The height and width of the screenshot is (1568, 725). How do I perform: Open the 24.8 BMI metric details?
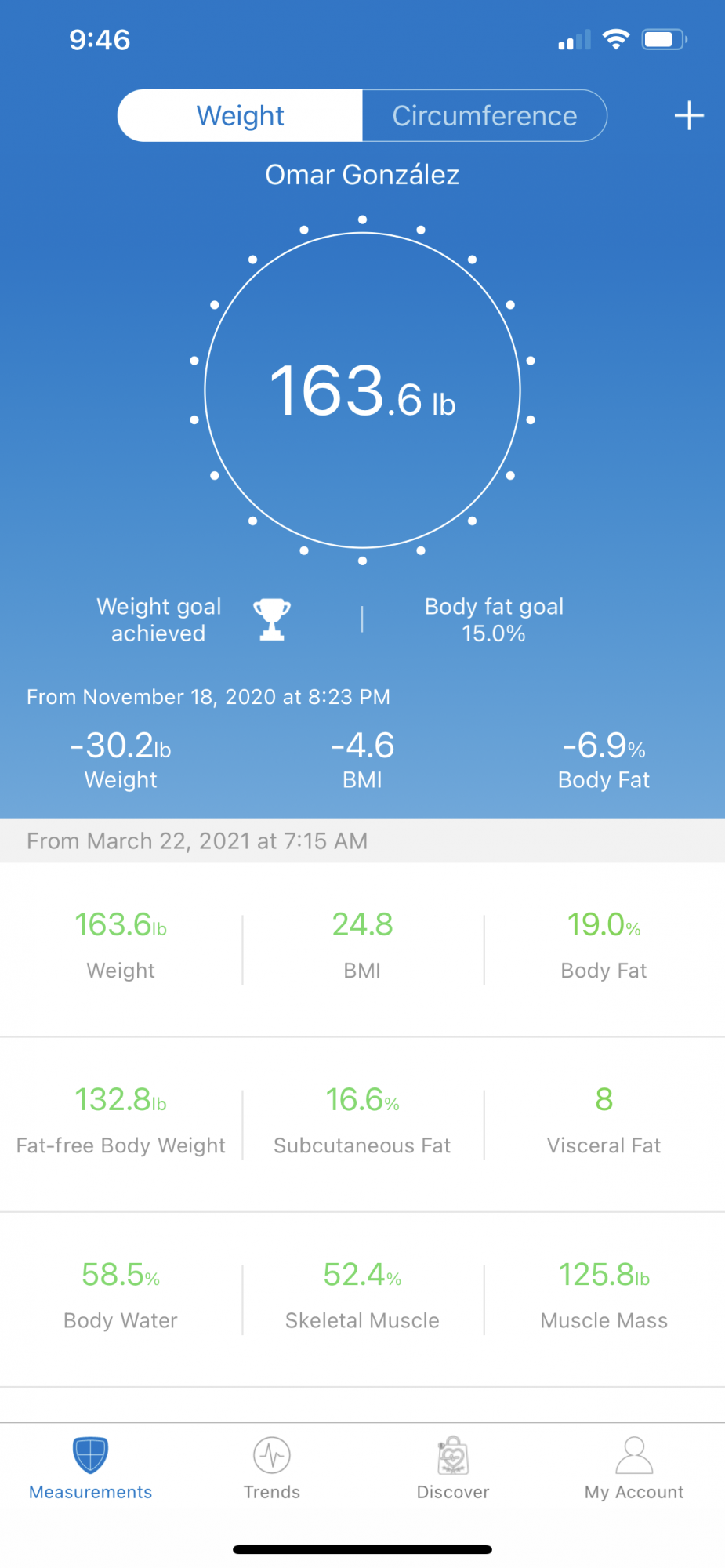[362, 946]
